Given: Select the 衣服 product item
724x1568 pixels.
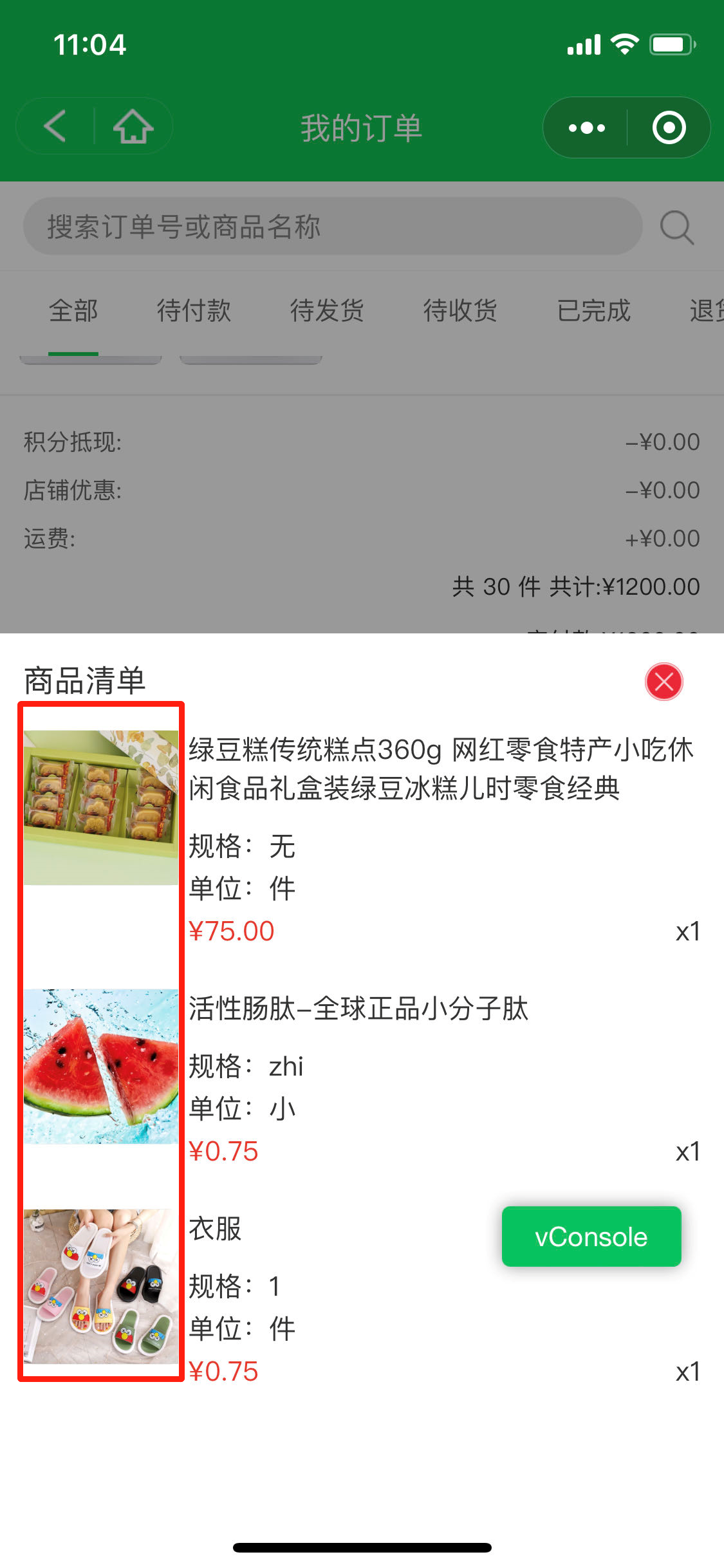Looking at the screenshot, I should [x=215, y=1229].
